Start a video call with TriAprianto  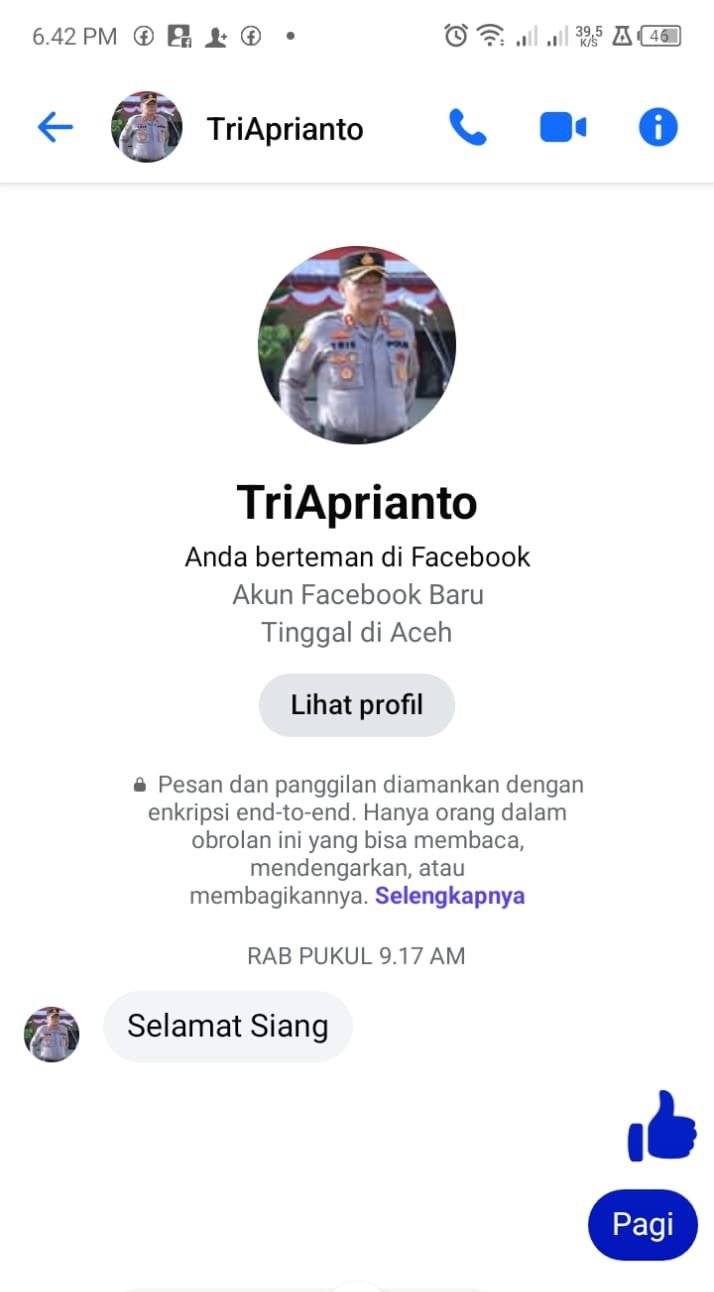[563, 128]
